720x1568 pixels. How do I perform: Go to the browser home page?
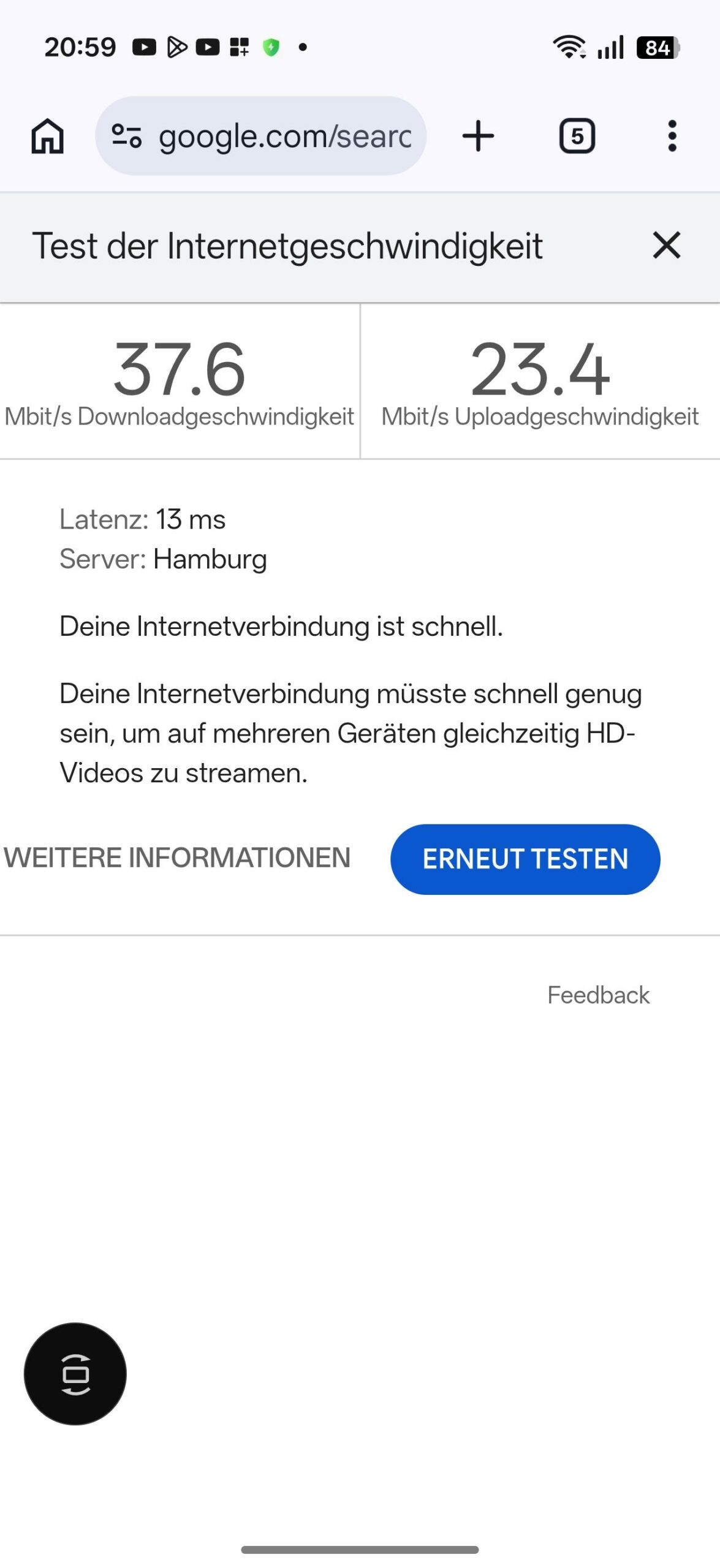tap(47, 135)
